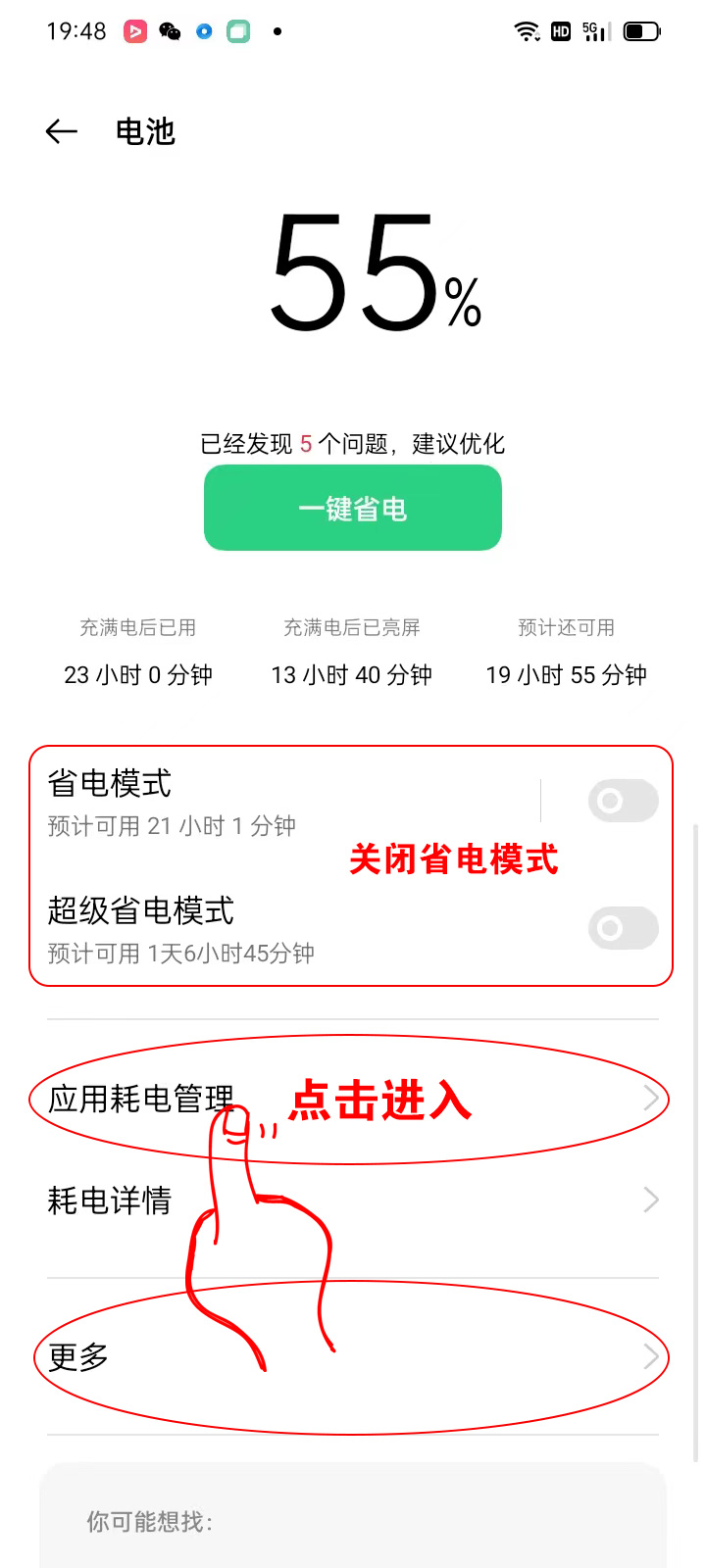View 耗电详情
This screenshot has width=706, height=1568.
point(353,1200)
